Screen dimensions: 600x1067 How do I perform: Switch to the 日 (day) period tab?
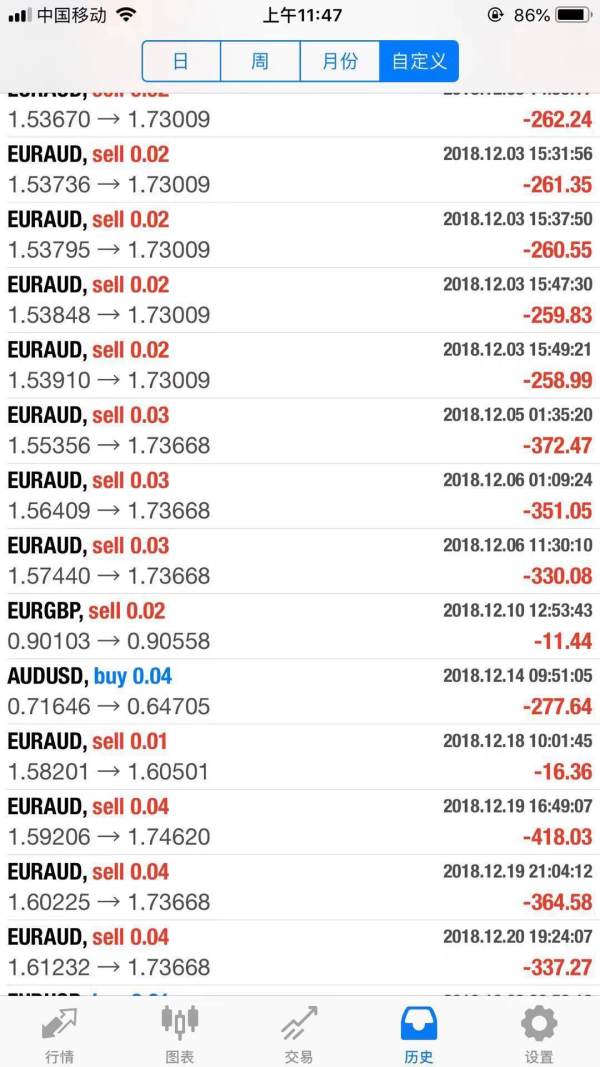(x=181, y=61)
